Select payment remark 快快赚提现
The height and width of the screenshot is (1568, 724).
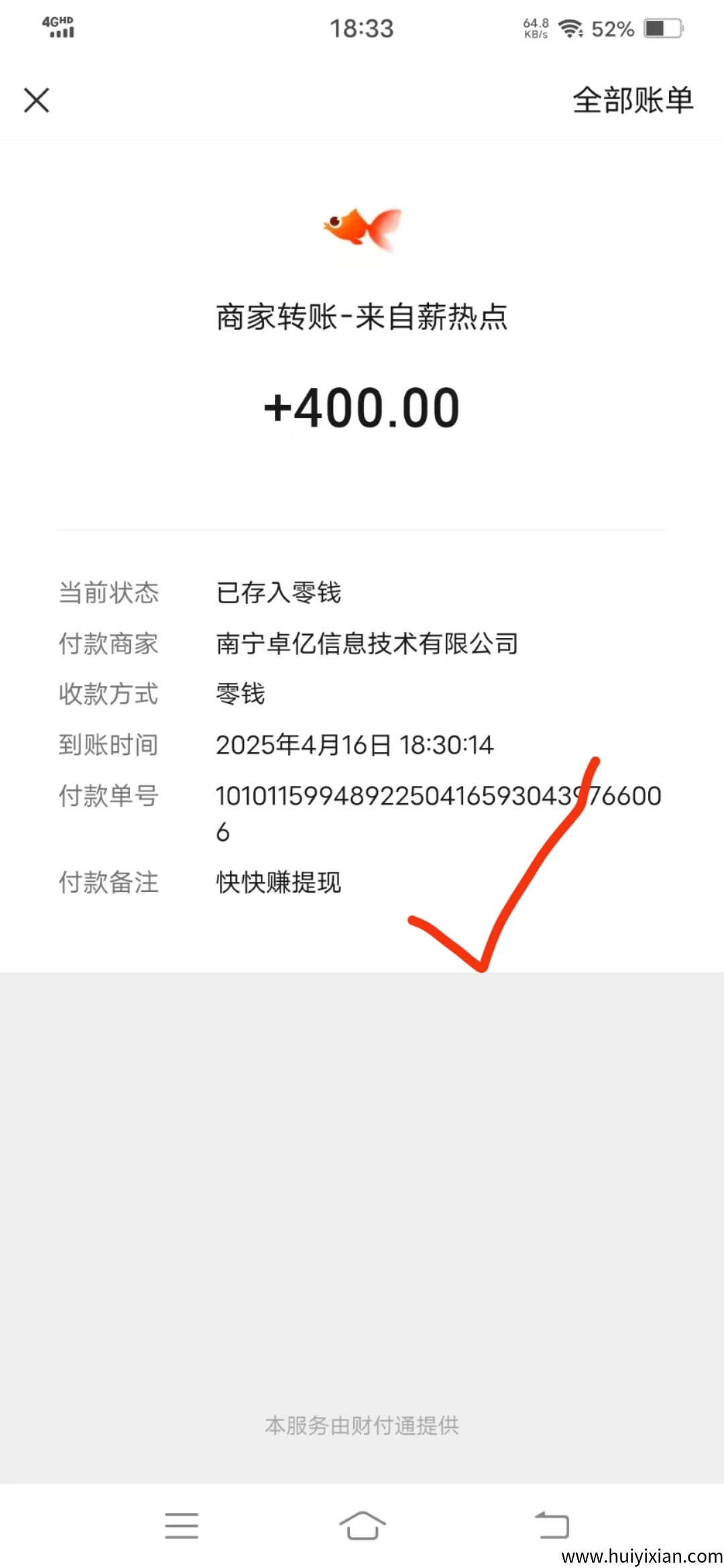point(278,883)
